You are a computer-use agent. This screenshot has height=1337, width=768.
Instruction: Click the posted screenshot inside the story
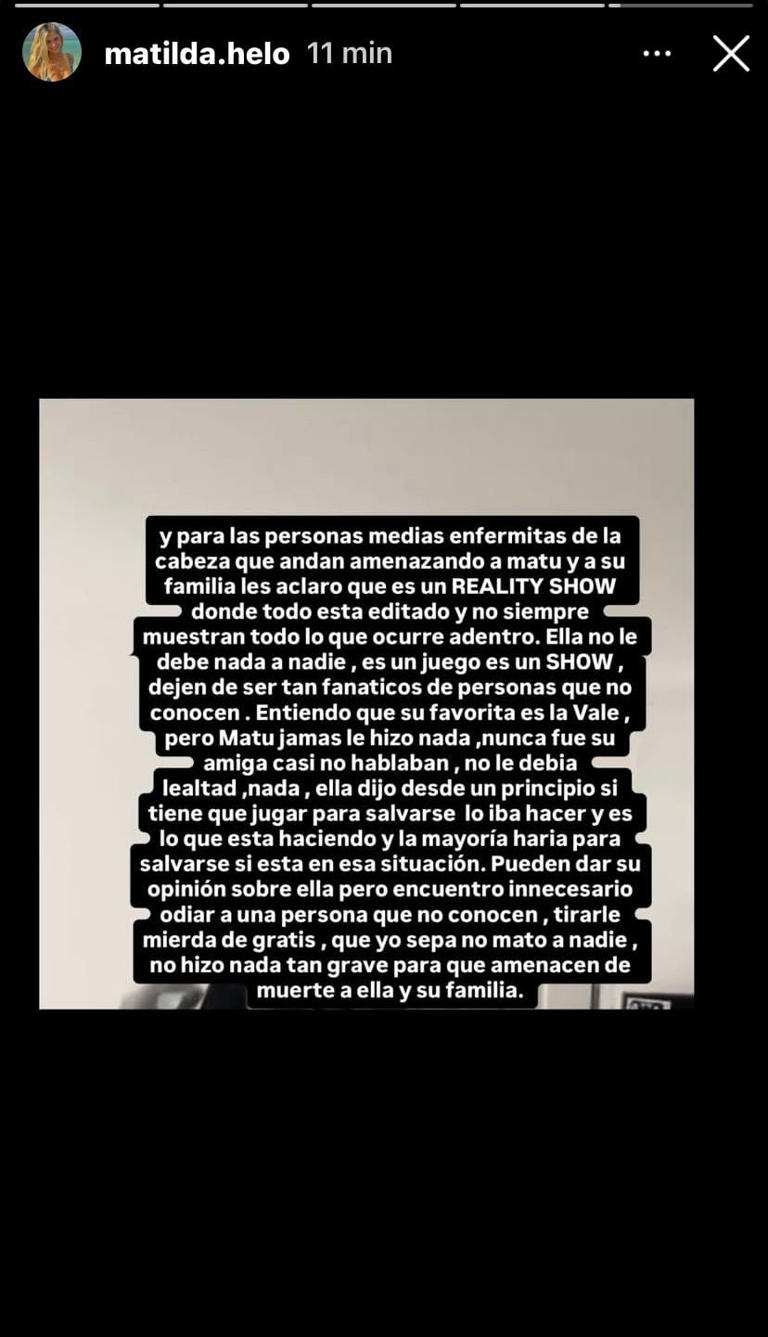pos(366,703)
